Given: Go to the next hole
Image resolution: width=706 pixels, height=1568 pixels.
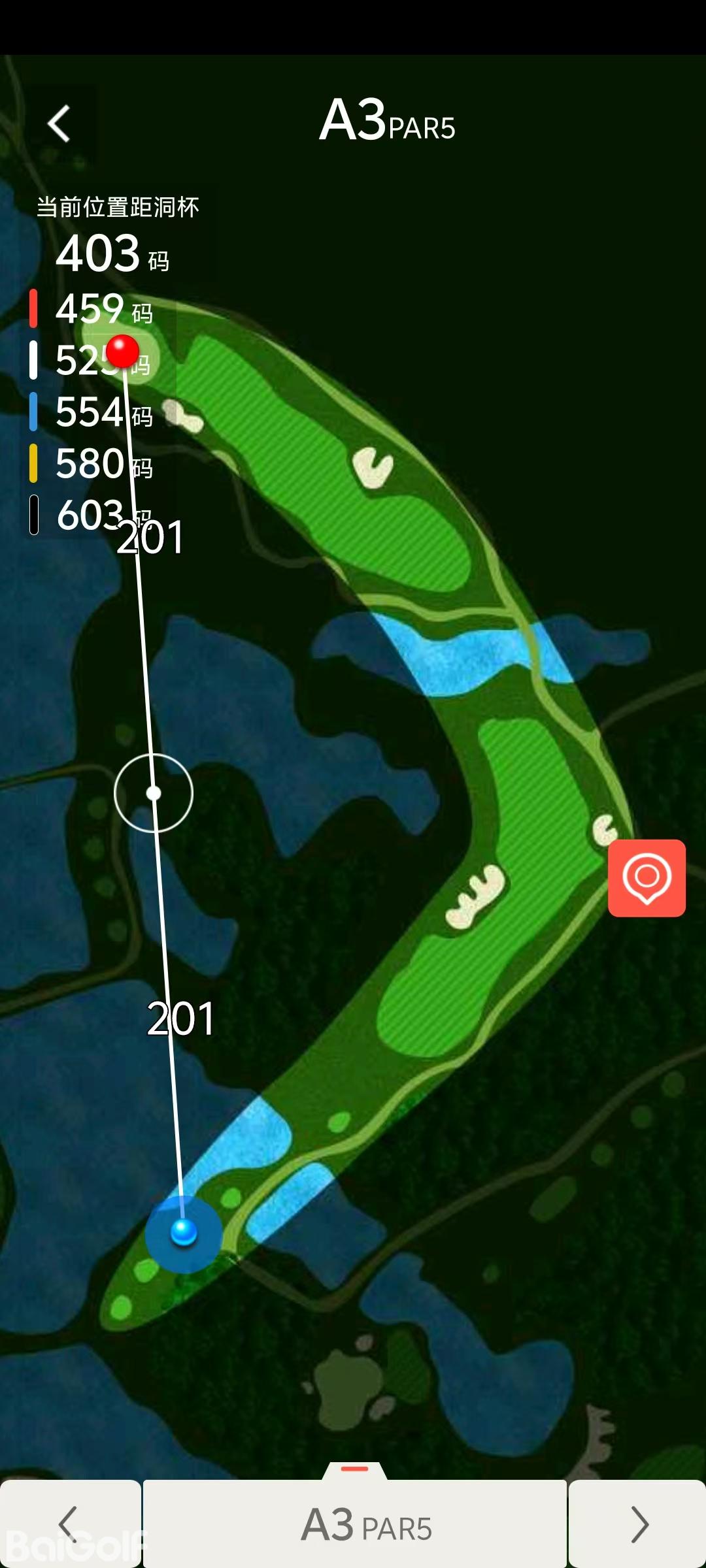Looking at the screenshot, I should coord(638,1524).
